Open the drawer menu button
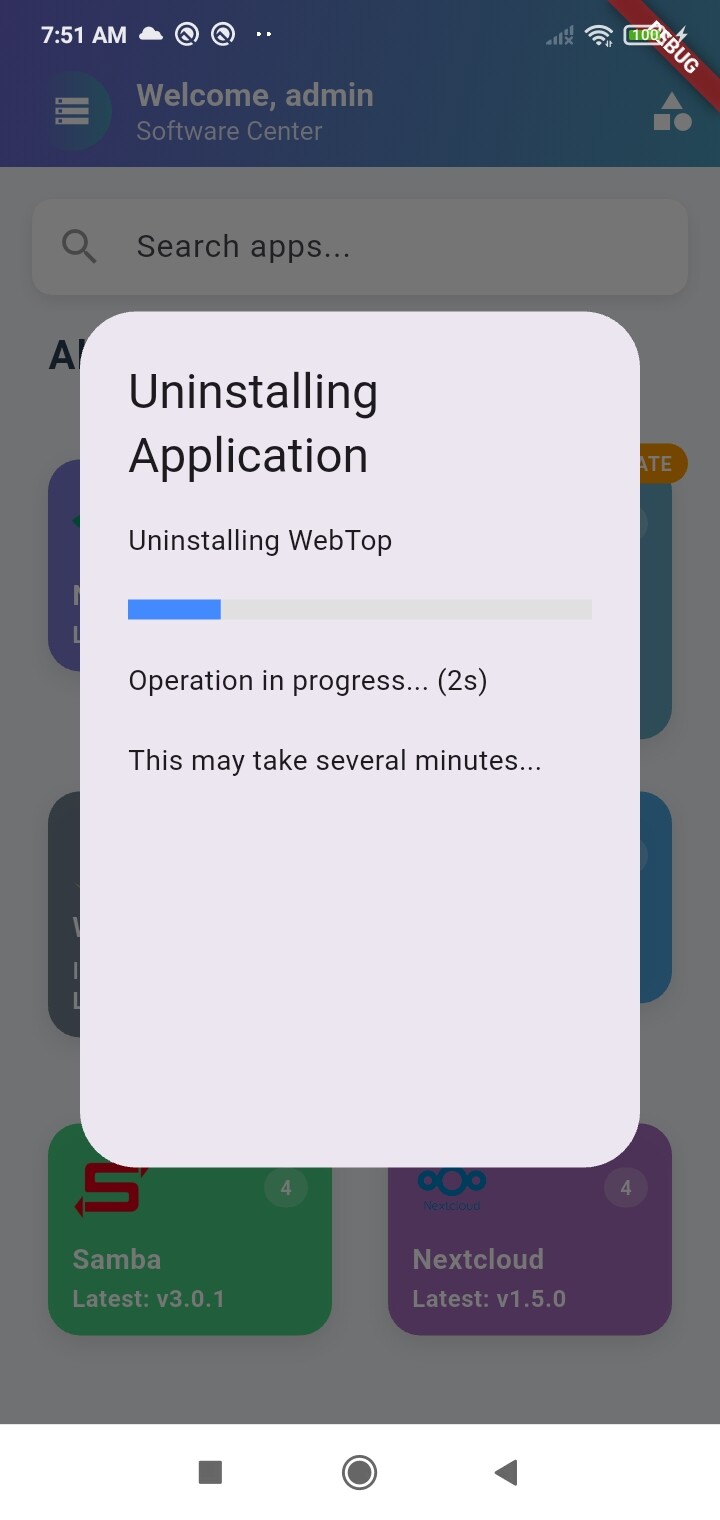The image size is (720, 1520). click(72, 112)
